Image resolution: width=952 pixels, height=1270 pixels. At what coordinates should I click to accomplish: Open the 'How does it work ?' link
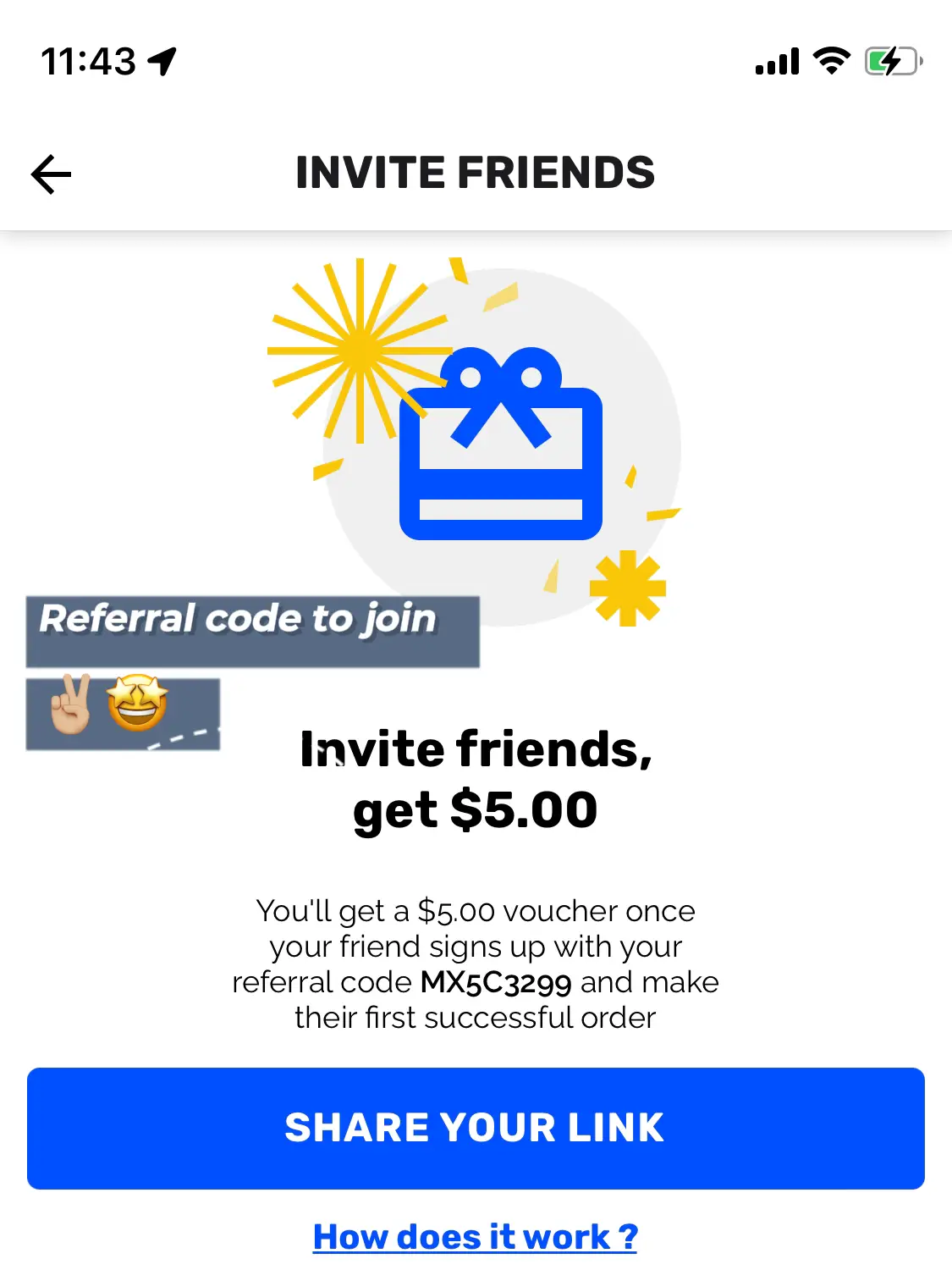pos(475,1237)
